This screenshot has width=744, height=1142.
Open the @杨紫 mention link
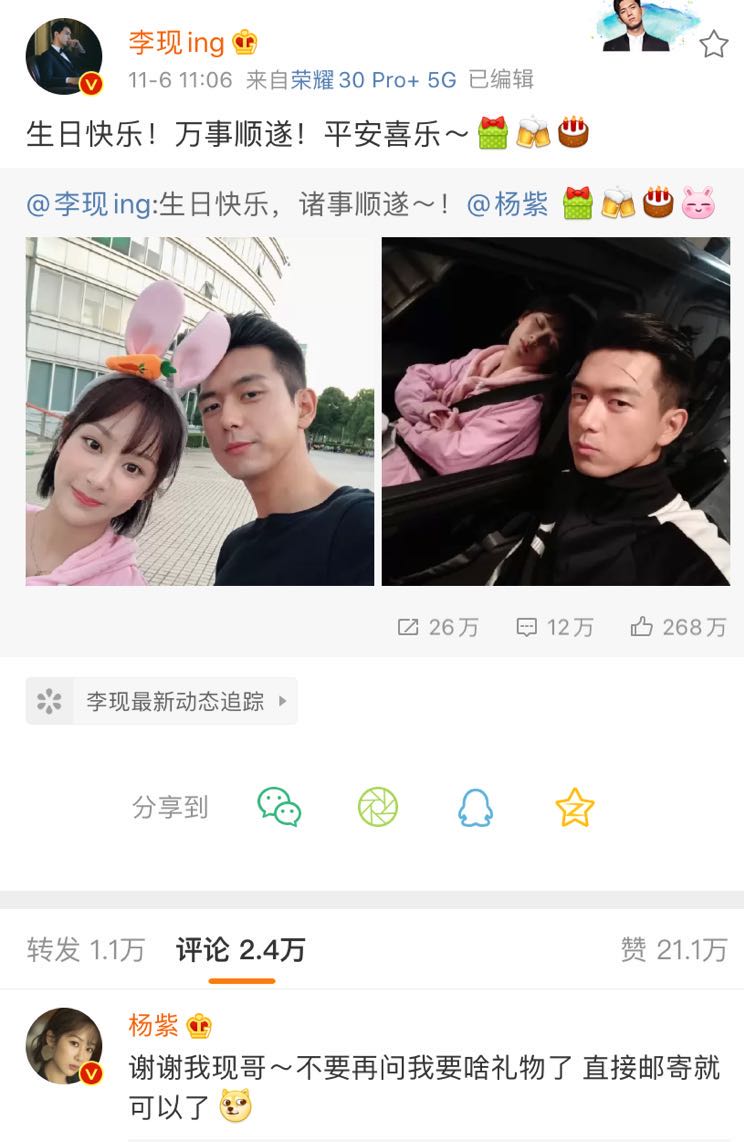click(508, 204)
